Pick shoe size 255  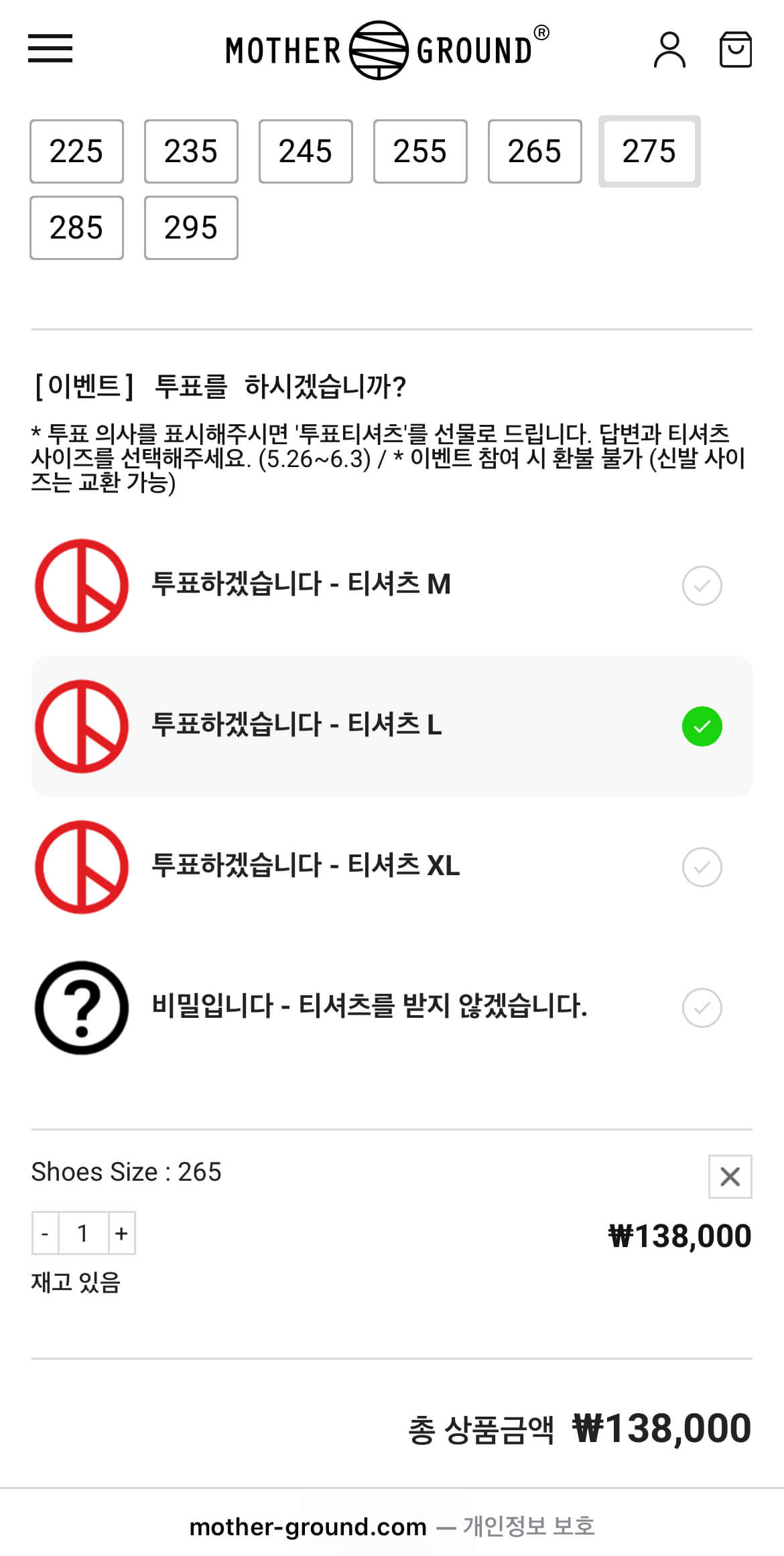point(420,151)
